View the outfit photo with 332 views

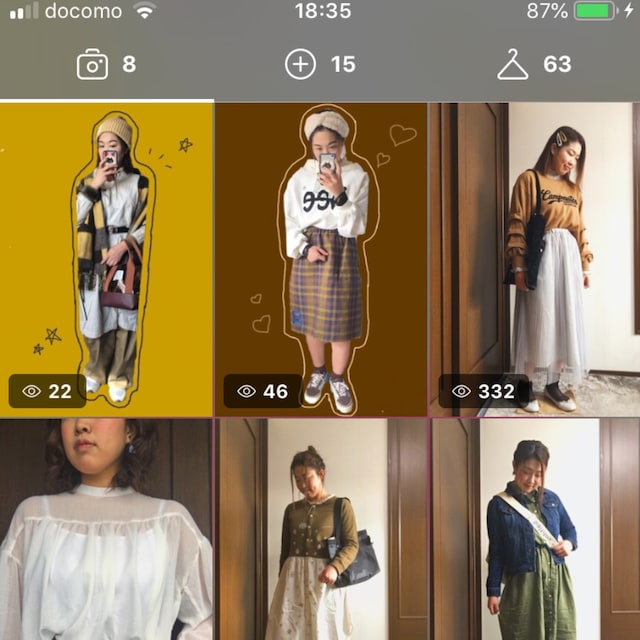(x=535, y=258)
